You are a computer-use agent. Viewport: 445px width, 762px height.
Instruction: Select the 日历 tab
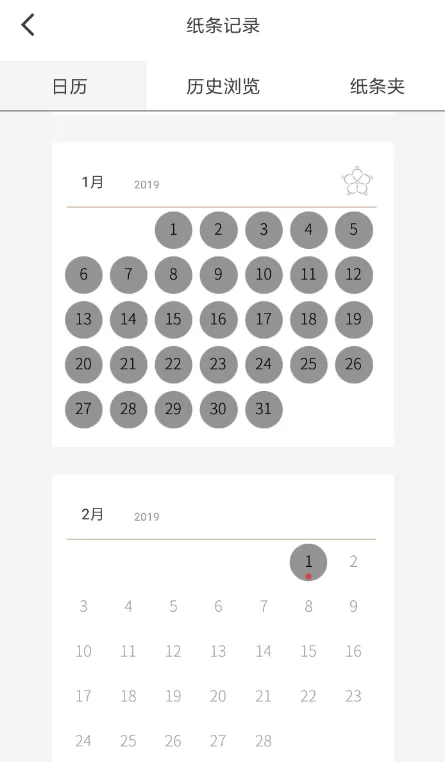tap(70, 87)
